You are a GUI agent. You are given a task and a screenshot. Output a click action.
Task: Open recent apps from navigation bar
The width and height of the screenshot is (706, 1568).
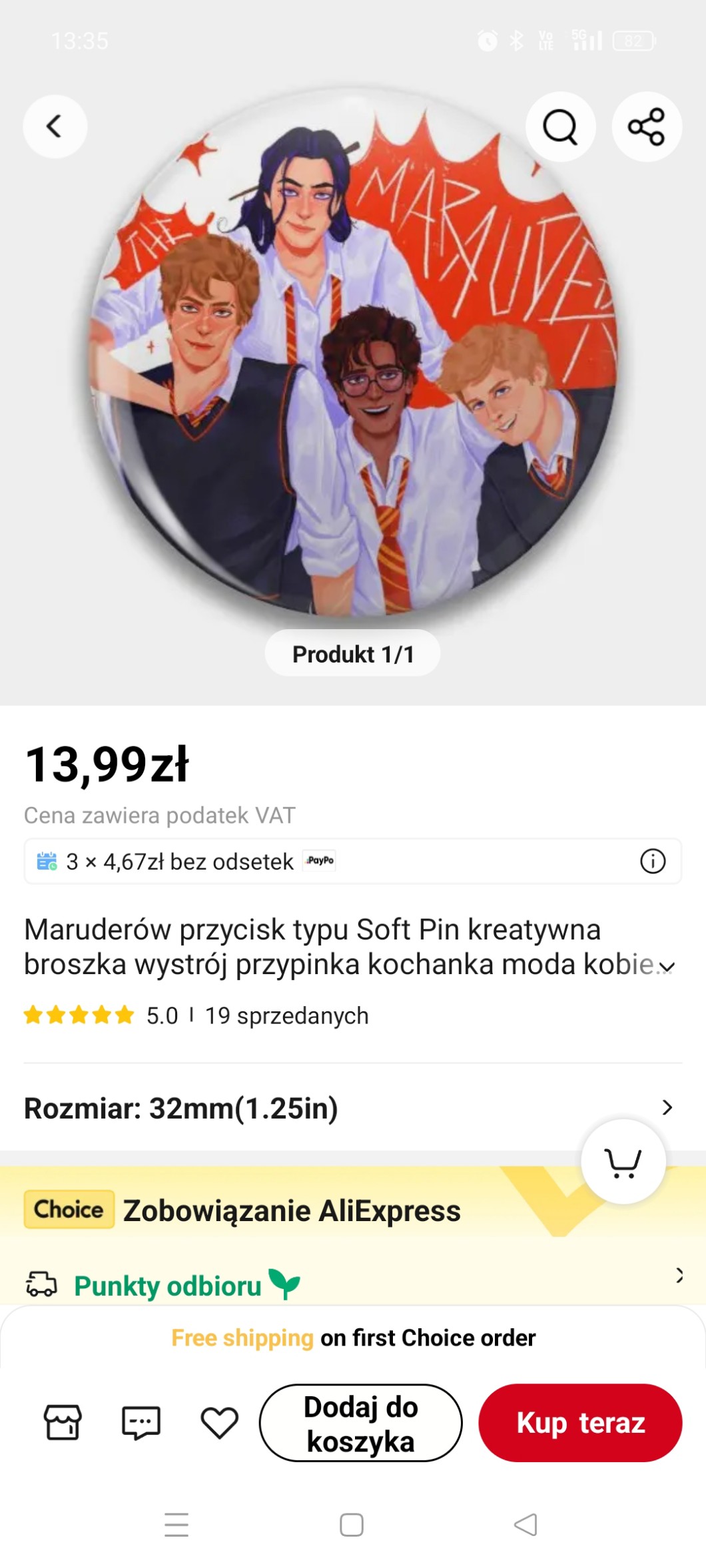pyautogui.click(x=176, y=1525)
